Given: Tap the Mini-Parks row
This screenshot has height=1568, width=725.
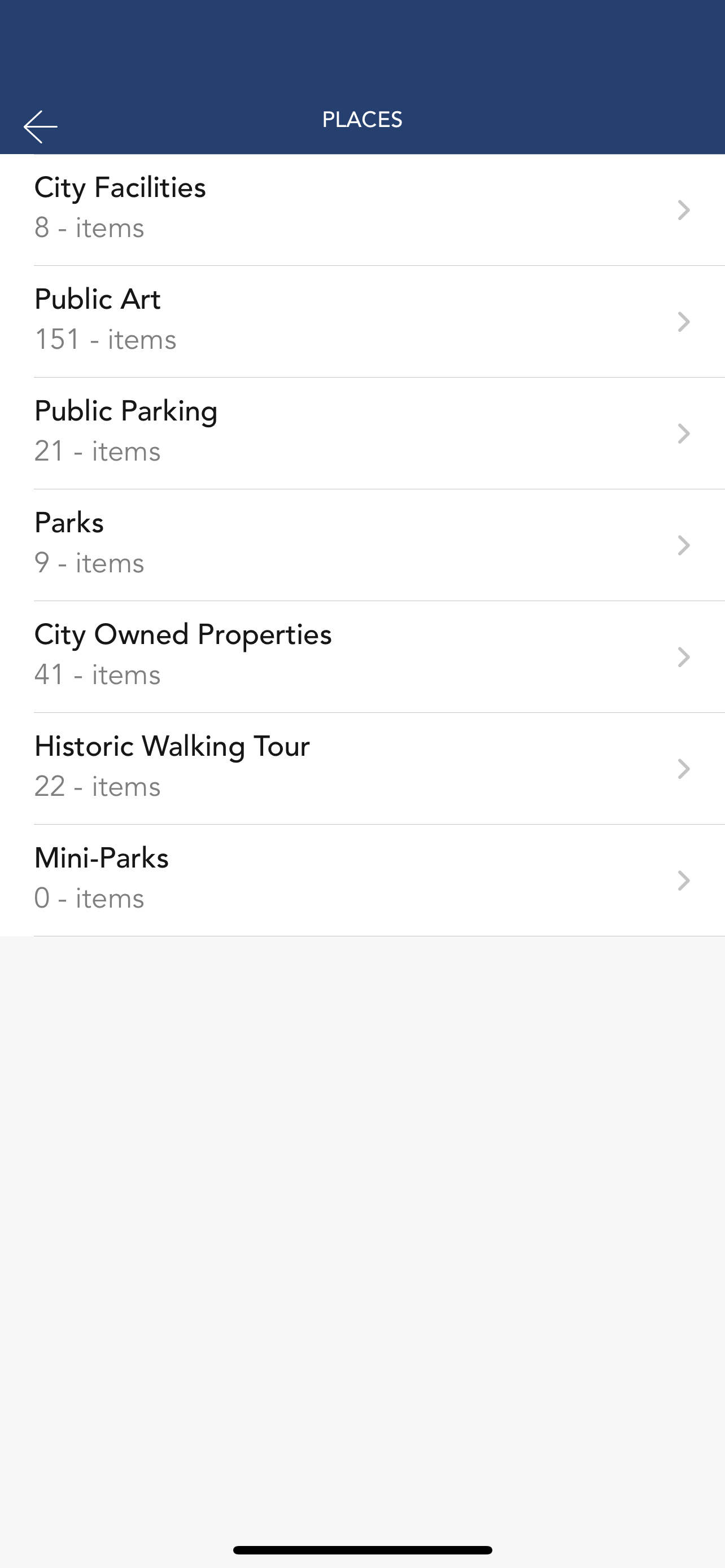Looking at the screenshot, I should click(362, 880).
